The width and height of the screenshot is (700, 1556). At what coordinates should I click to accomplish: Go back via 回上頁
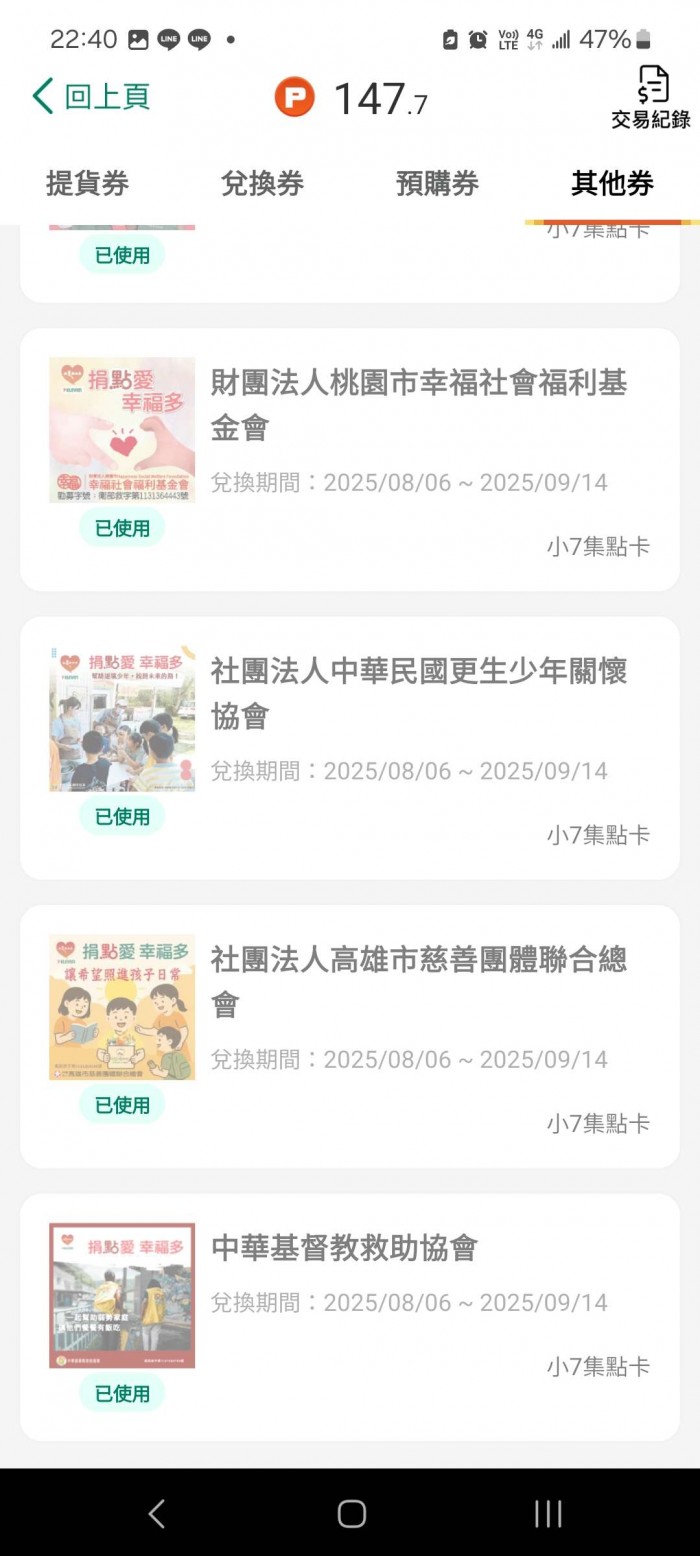click(91, 97)
